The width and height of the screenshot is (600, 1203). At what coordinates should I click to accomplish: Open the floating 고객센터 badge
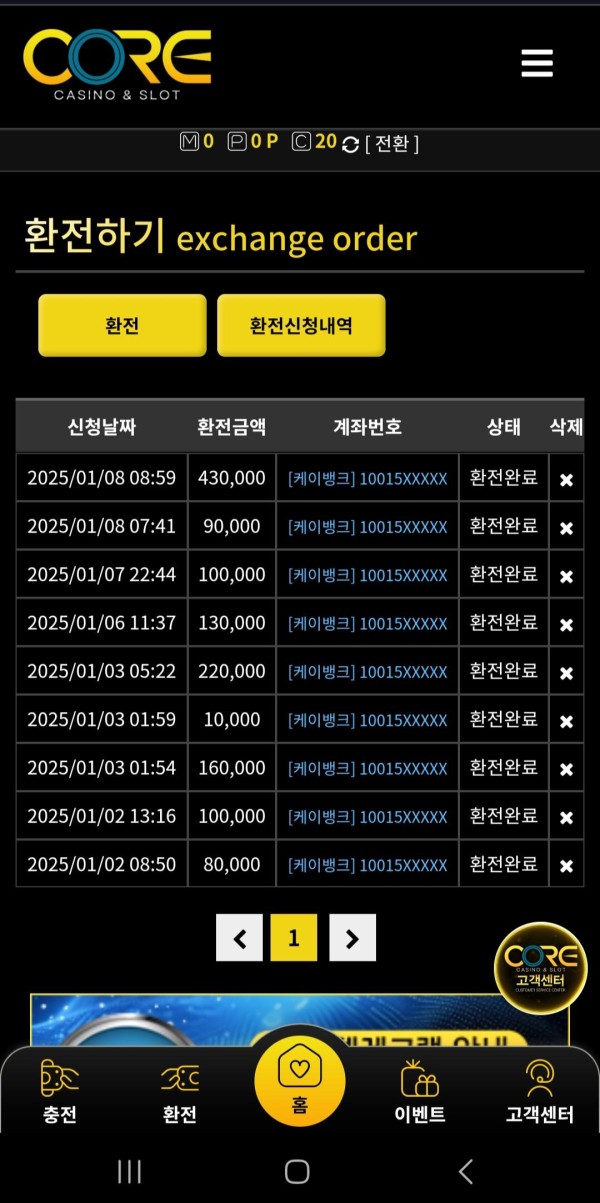541,967
